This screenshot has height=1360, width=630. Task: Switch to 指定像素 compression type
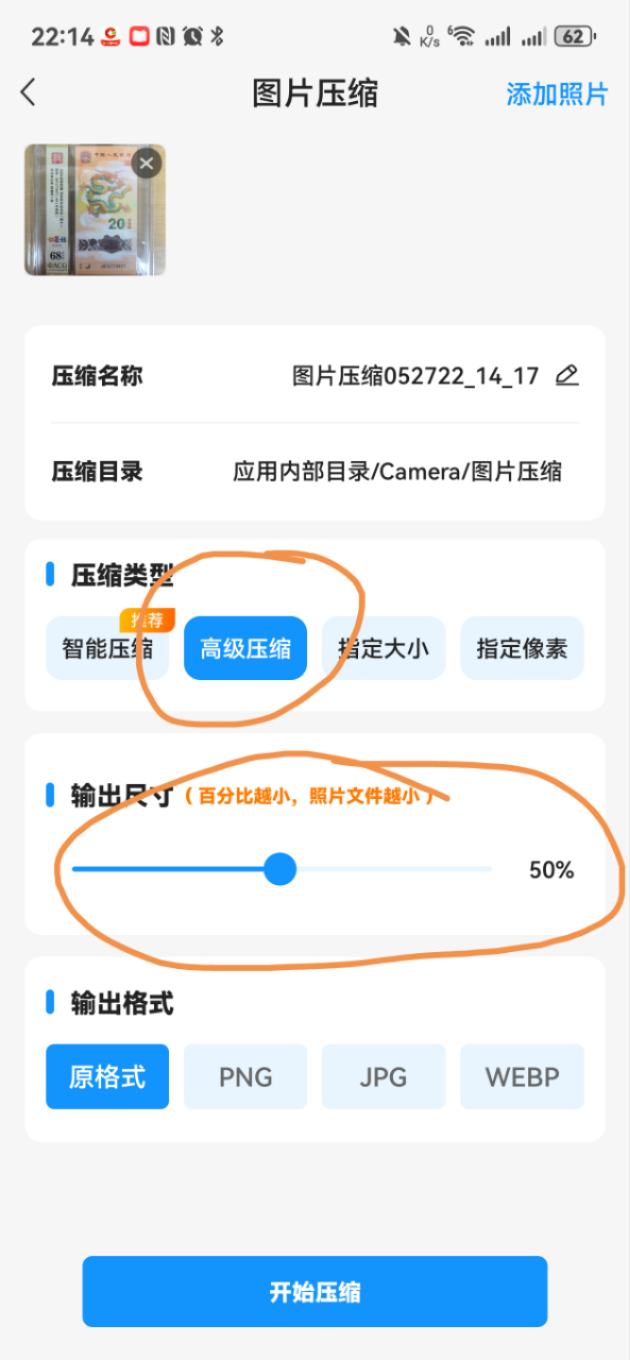tap(521, 648)
